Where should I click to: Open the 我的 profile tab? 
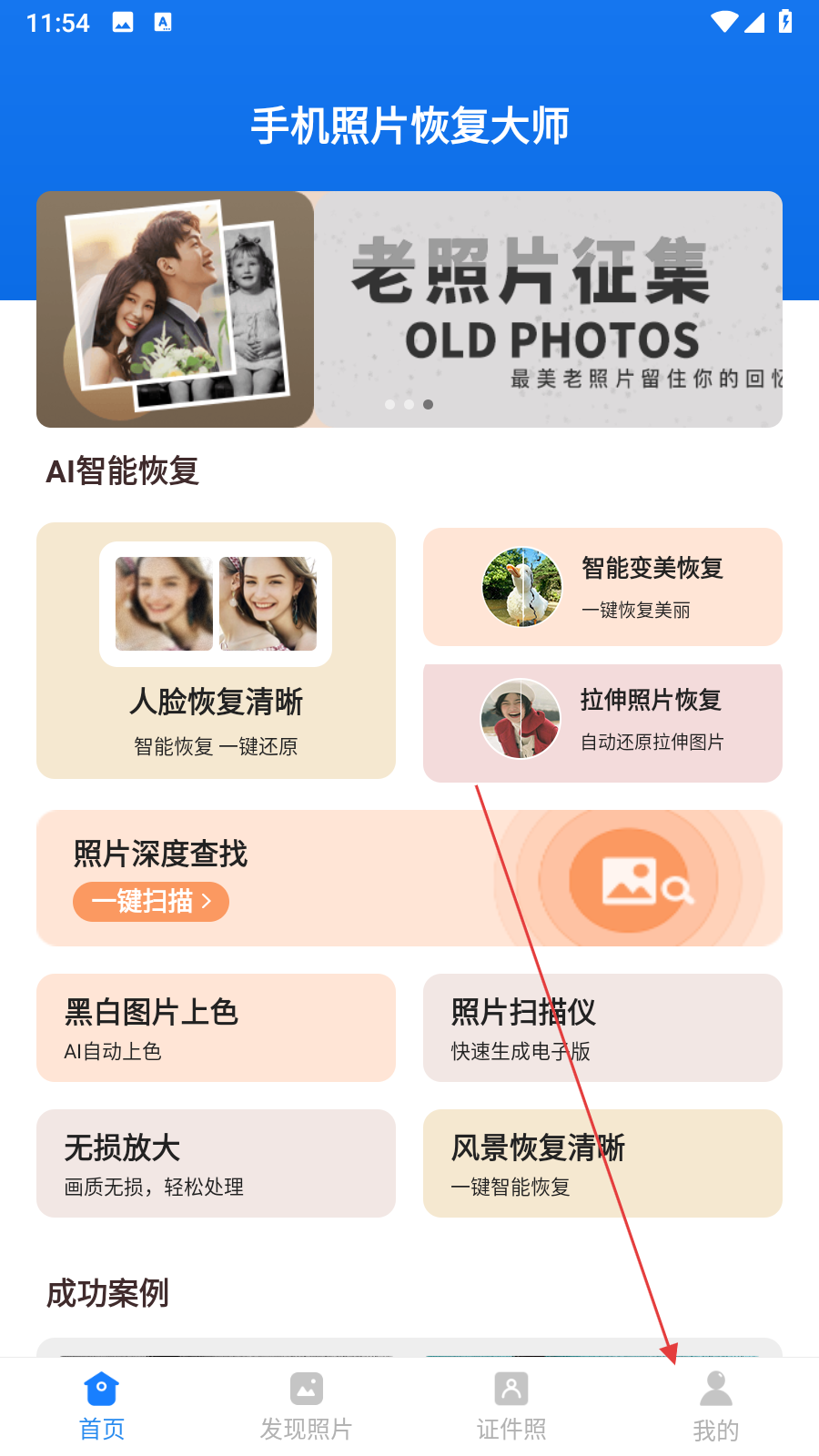point(716,1406)
